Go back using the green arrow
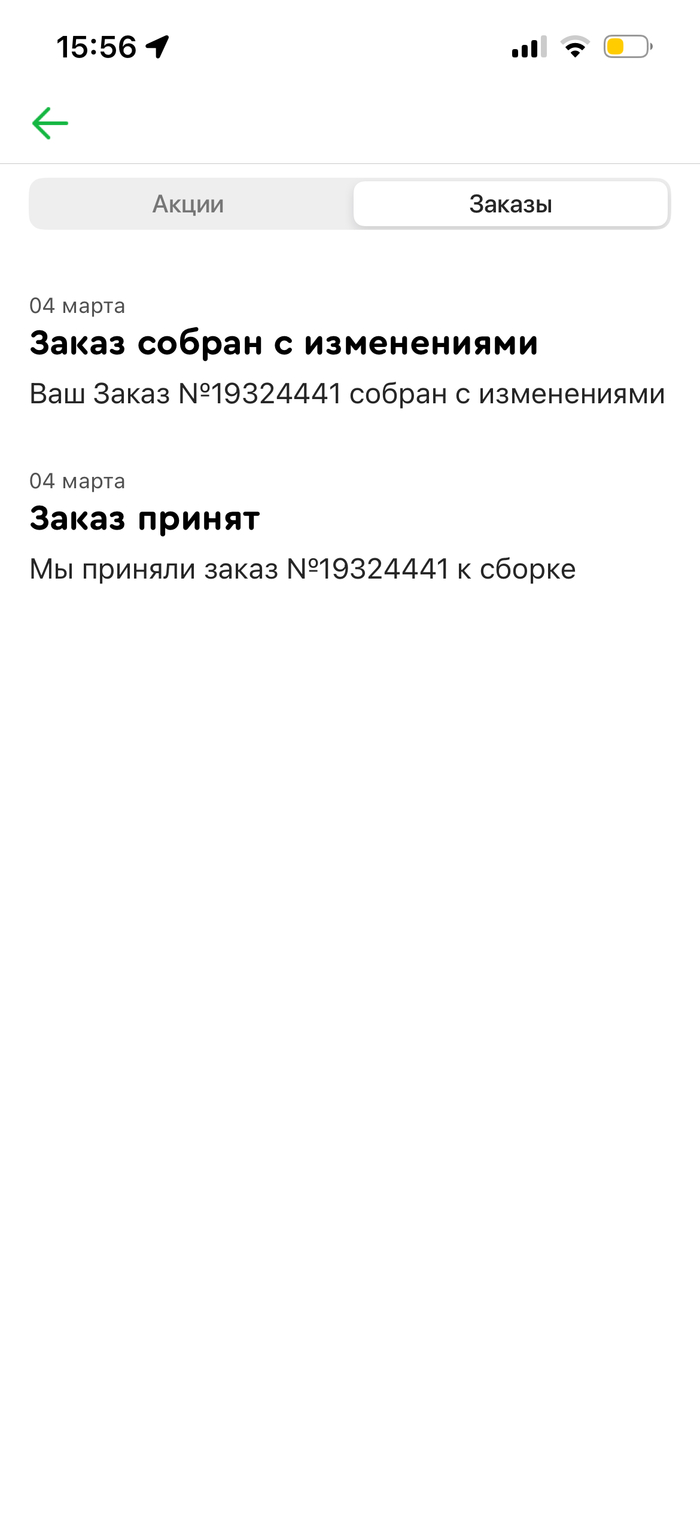This screenshot has height=1515, width=700. 50,123
